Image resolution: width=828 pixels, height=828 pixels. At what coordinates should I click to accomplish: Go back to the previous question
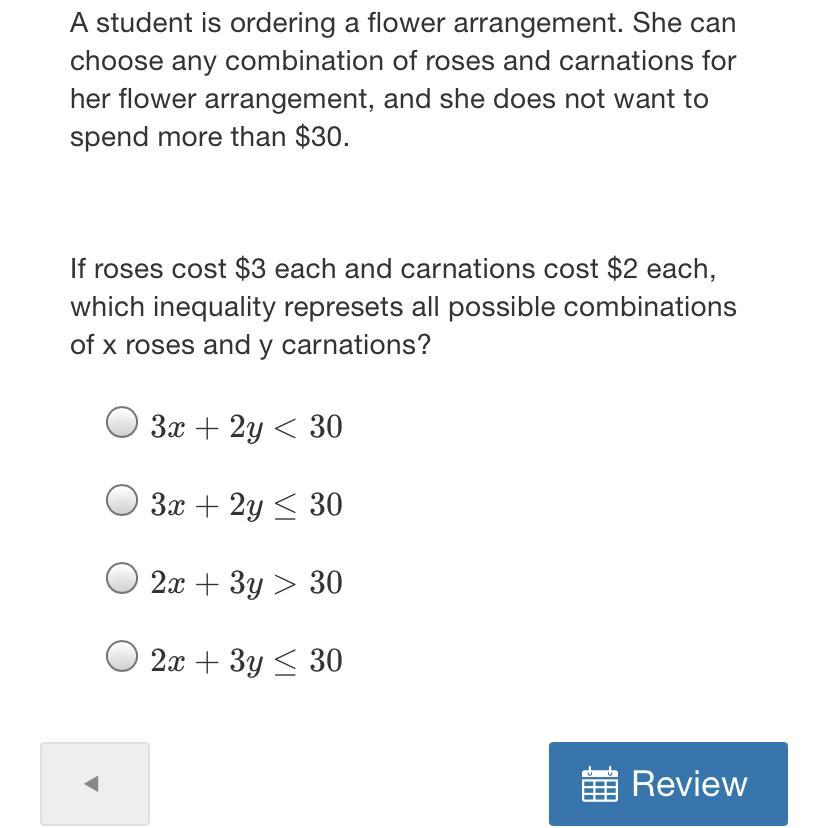pos(94,784)
